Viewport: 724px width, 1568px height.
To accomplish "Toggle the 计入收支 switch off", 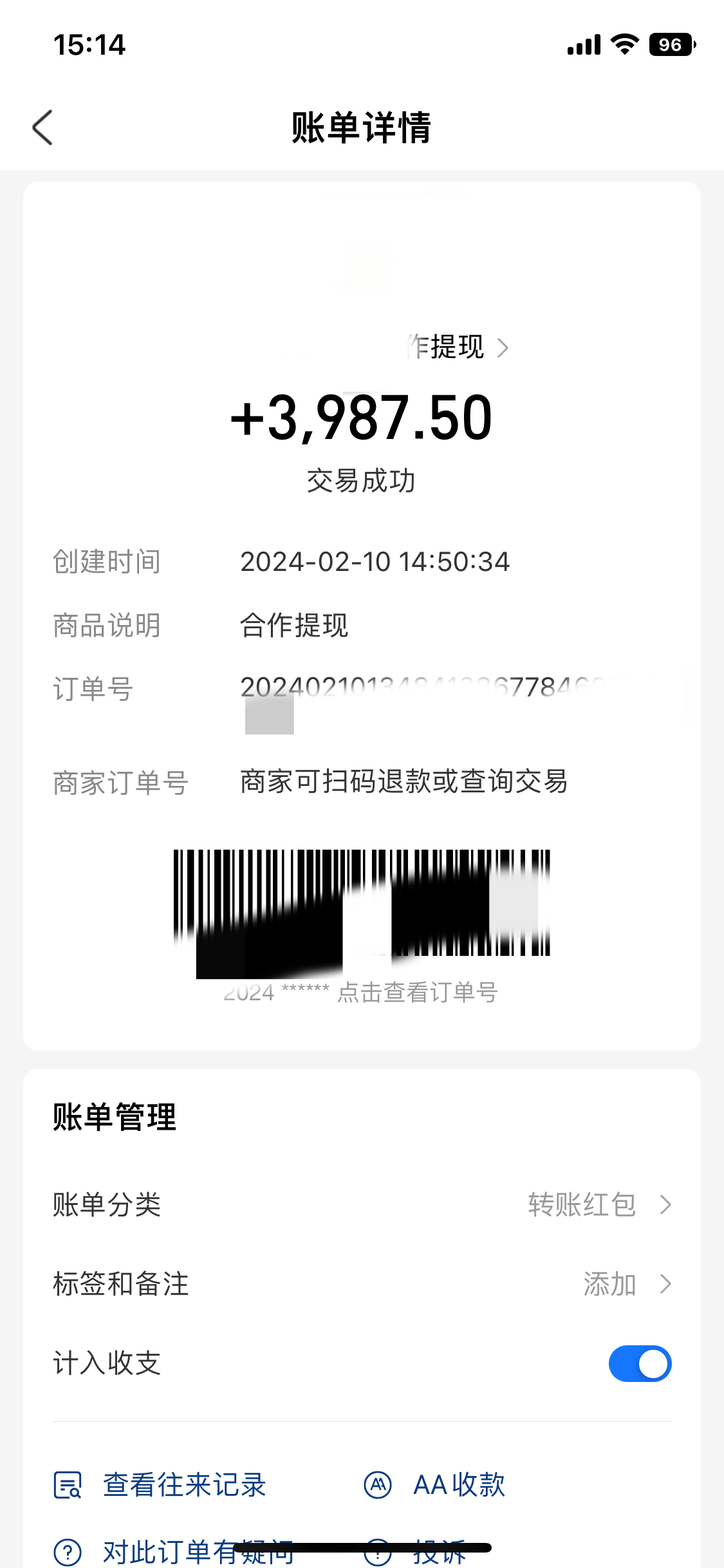I will [x=640, y=1363].
